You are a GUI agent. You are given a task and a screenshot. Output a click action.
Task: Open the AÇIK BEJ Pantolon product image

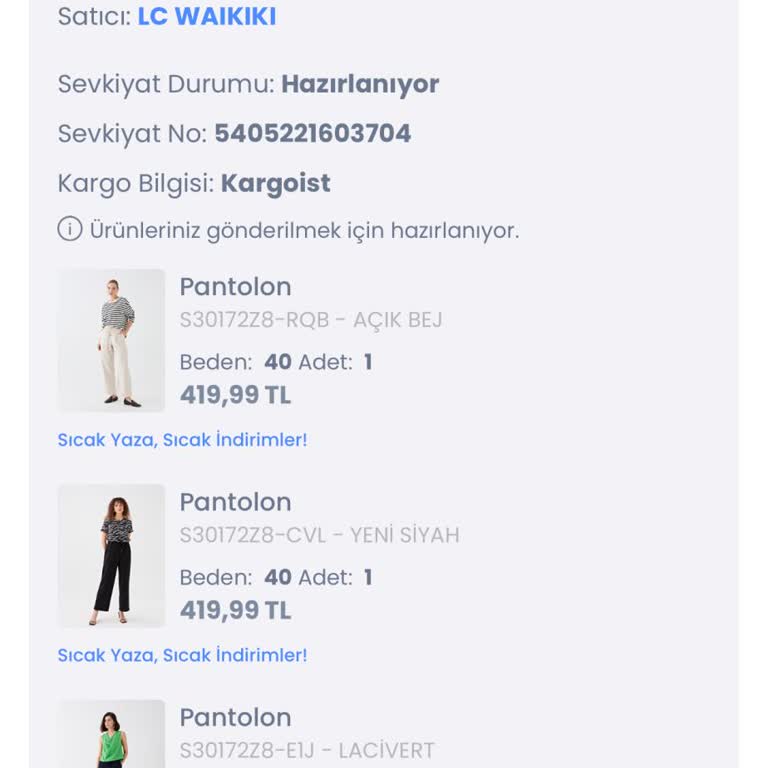[x=111, y=340]
